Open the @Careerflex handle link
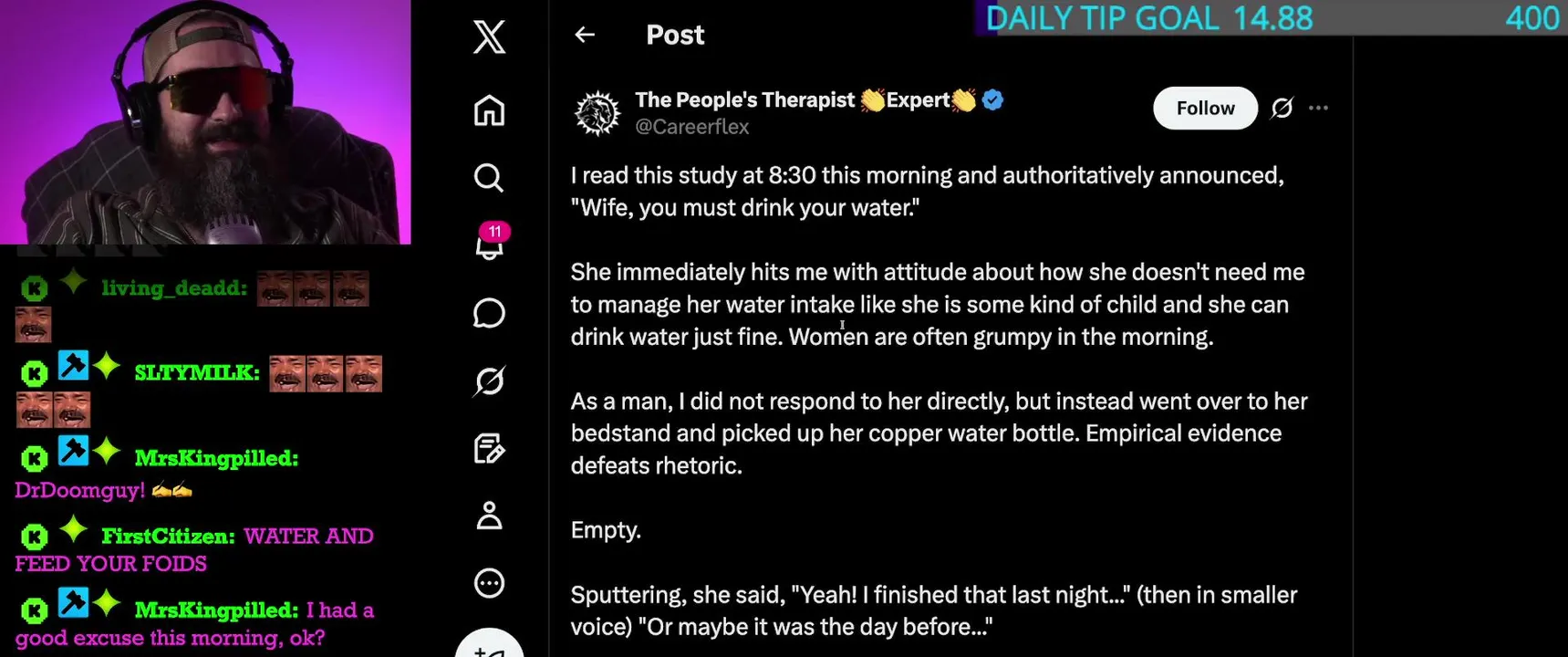1568x657 pixels. [691, 127]
